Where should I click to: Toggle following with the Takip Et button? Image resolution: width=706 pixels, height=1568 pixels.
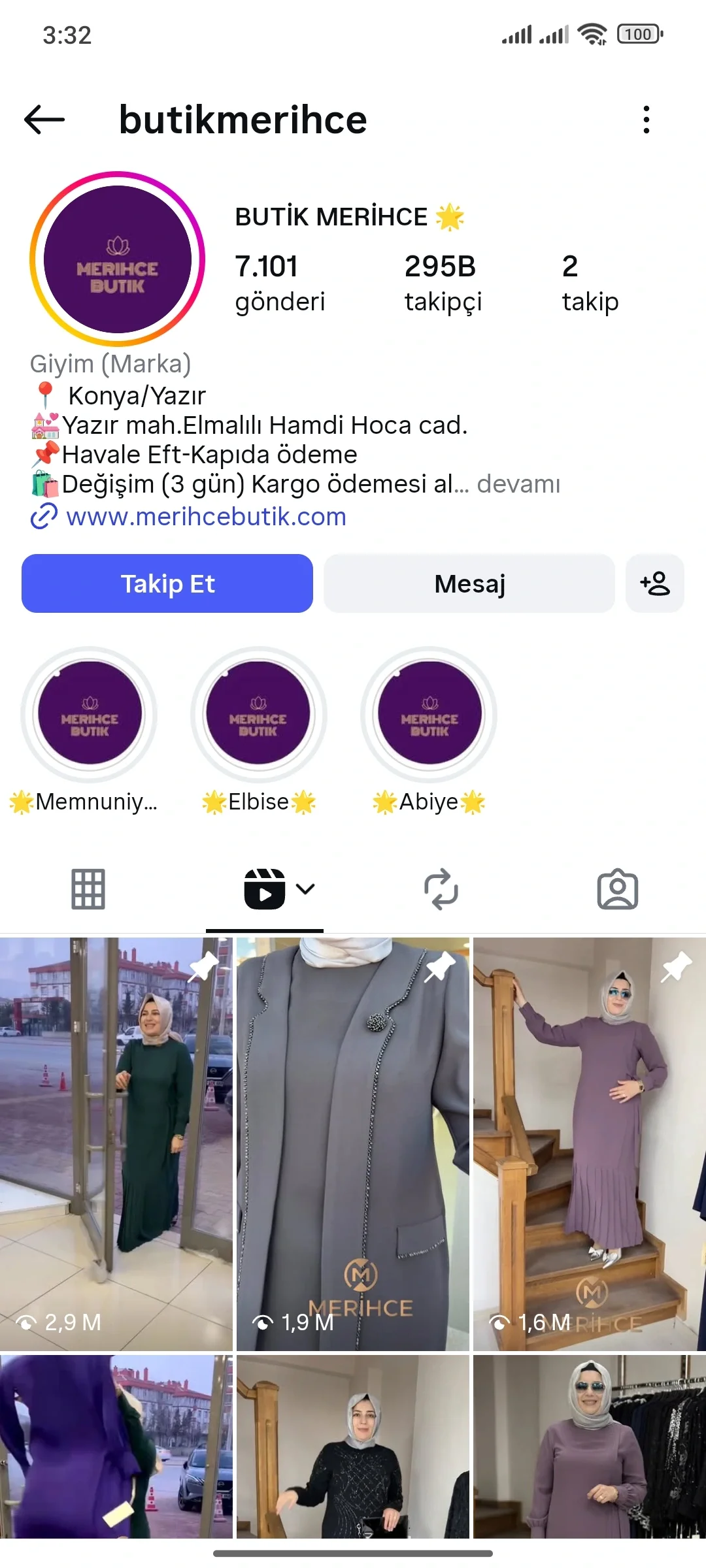click(x=167, y=583)
